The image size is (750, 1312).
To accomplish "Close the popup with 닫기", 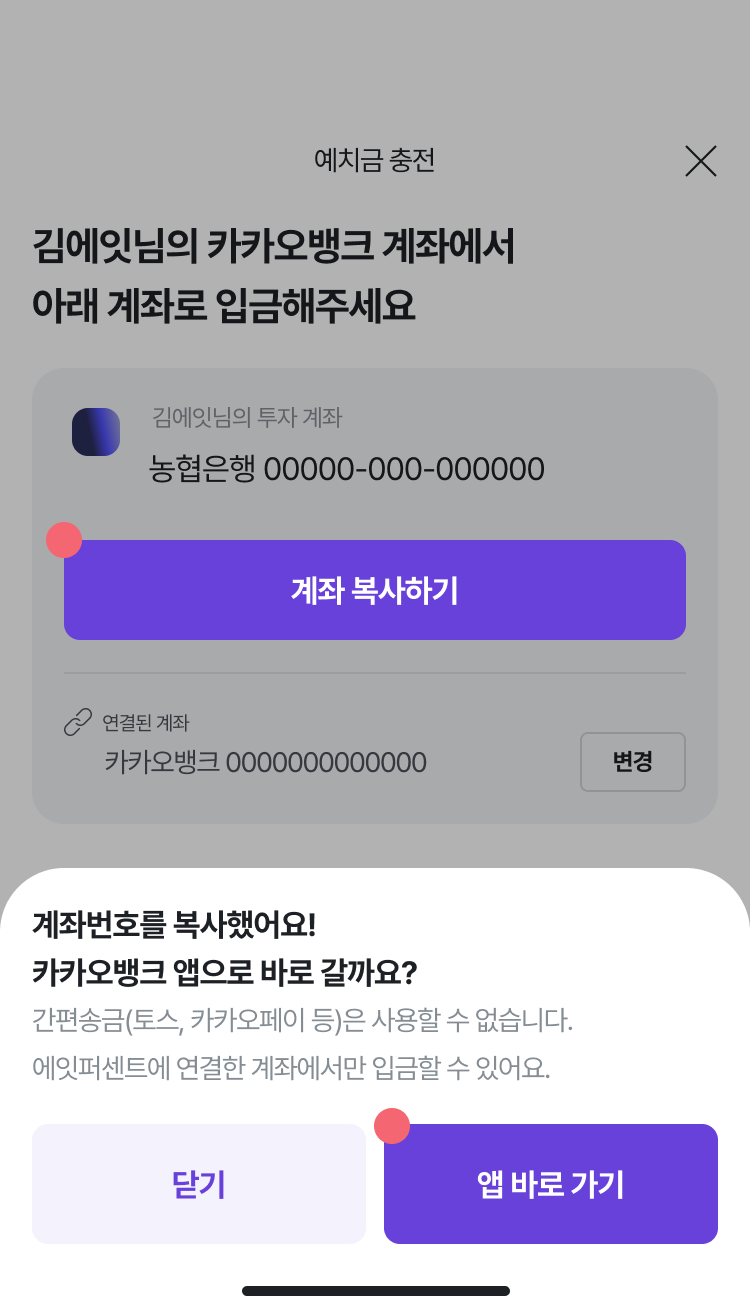I will (199, 1183).
